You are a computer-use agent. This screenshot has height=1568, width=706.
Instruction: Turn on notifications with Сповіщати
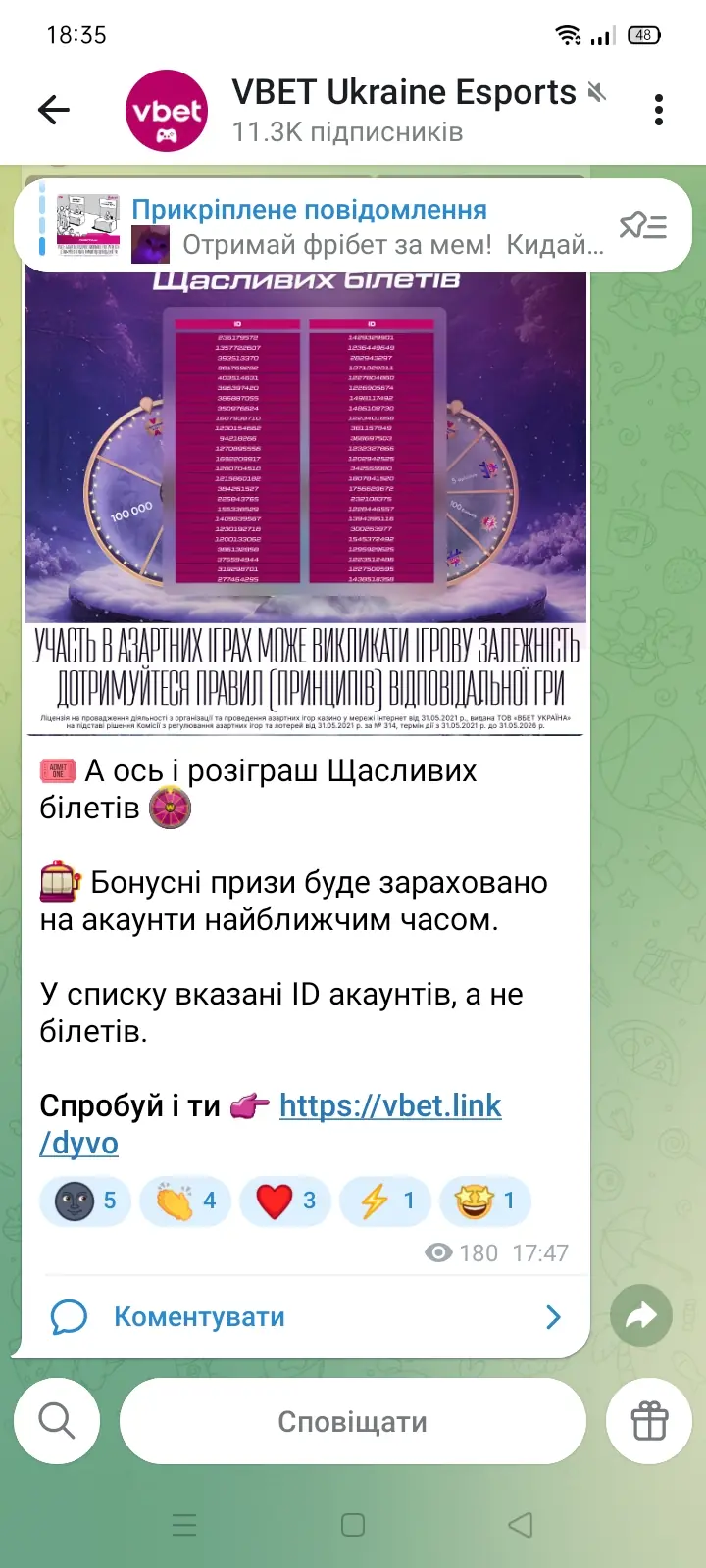point(353,1421)
